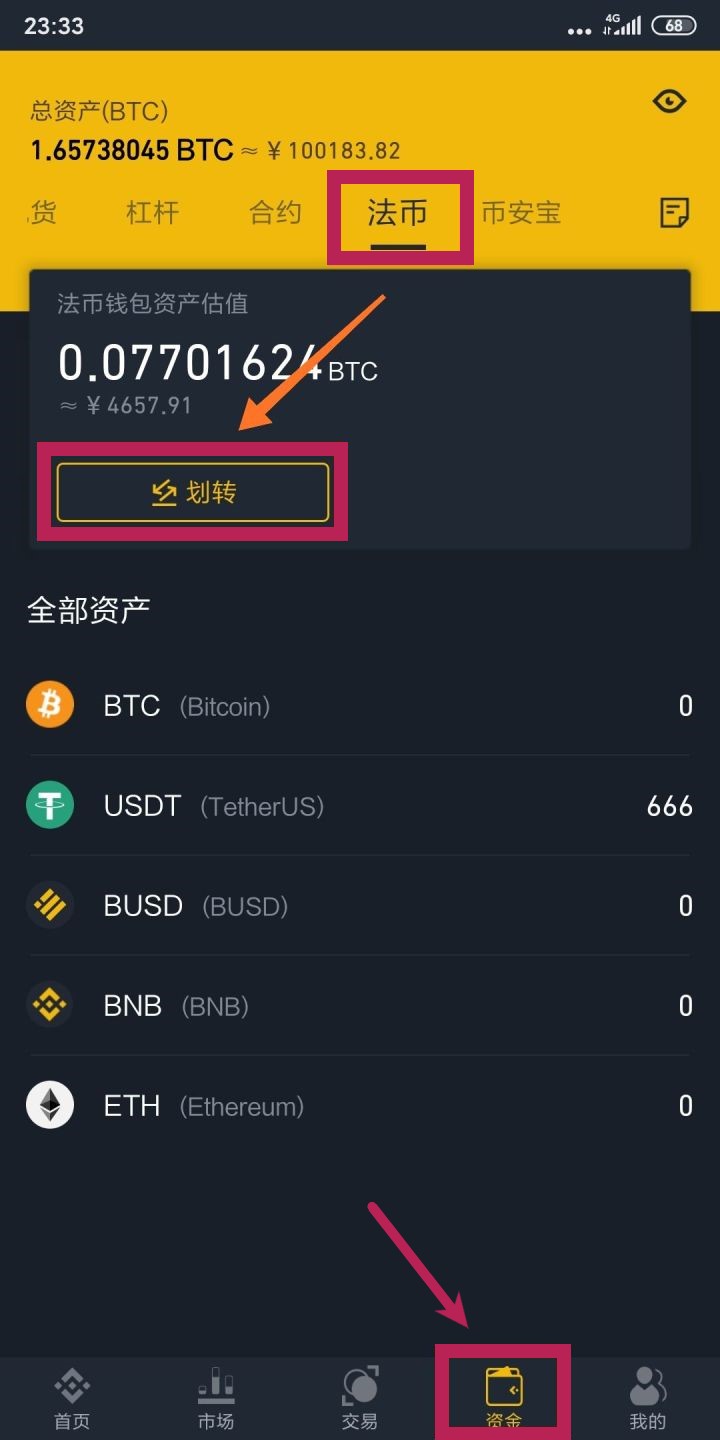
Task: Switch to the 币安宝 tab
Action: point(521,212)
